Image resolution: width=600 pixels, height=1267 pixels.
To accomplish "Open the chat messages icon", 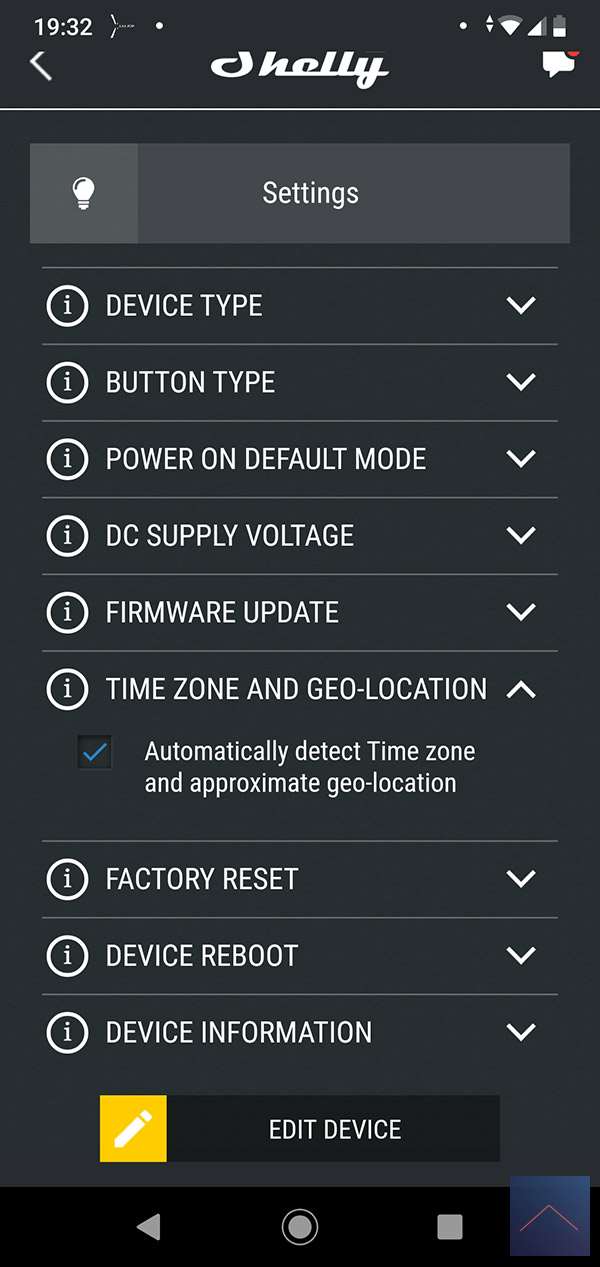I will tap(558, 64).
